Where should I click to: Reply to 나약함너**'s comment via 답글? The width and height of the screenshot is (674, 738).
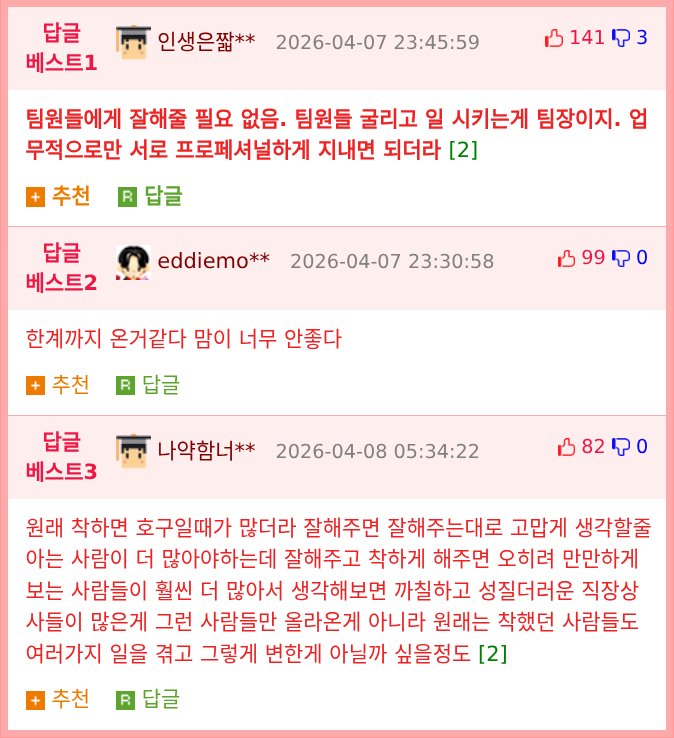pos(150,698)
